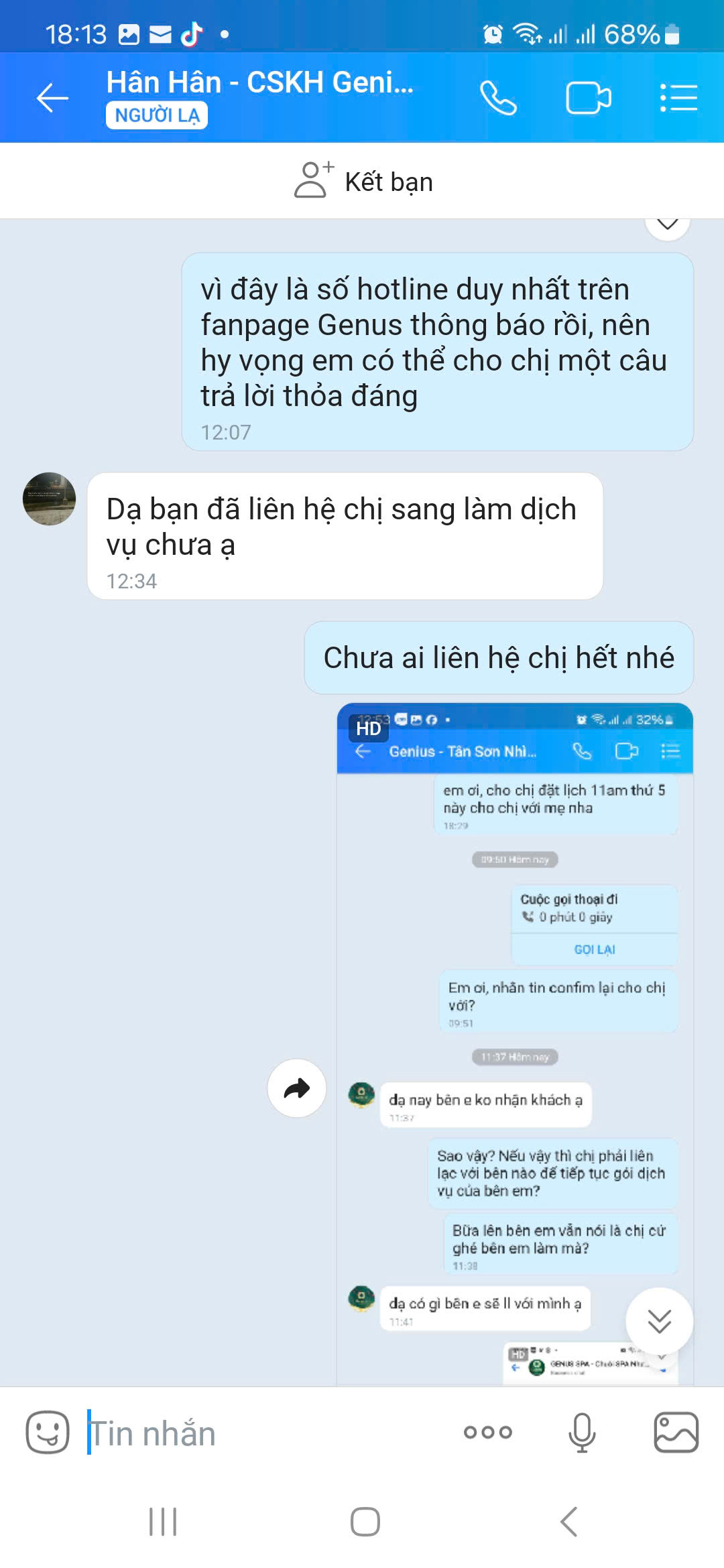
Task: Tap Kết bạn to add friend
Action: pos(363,181)
